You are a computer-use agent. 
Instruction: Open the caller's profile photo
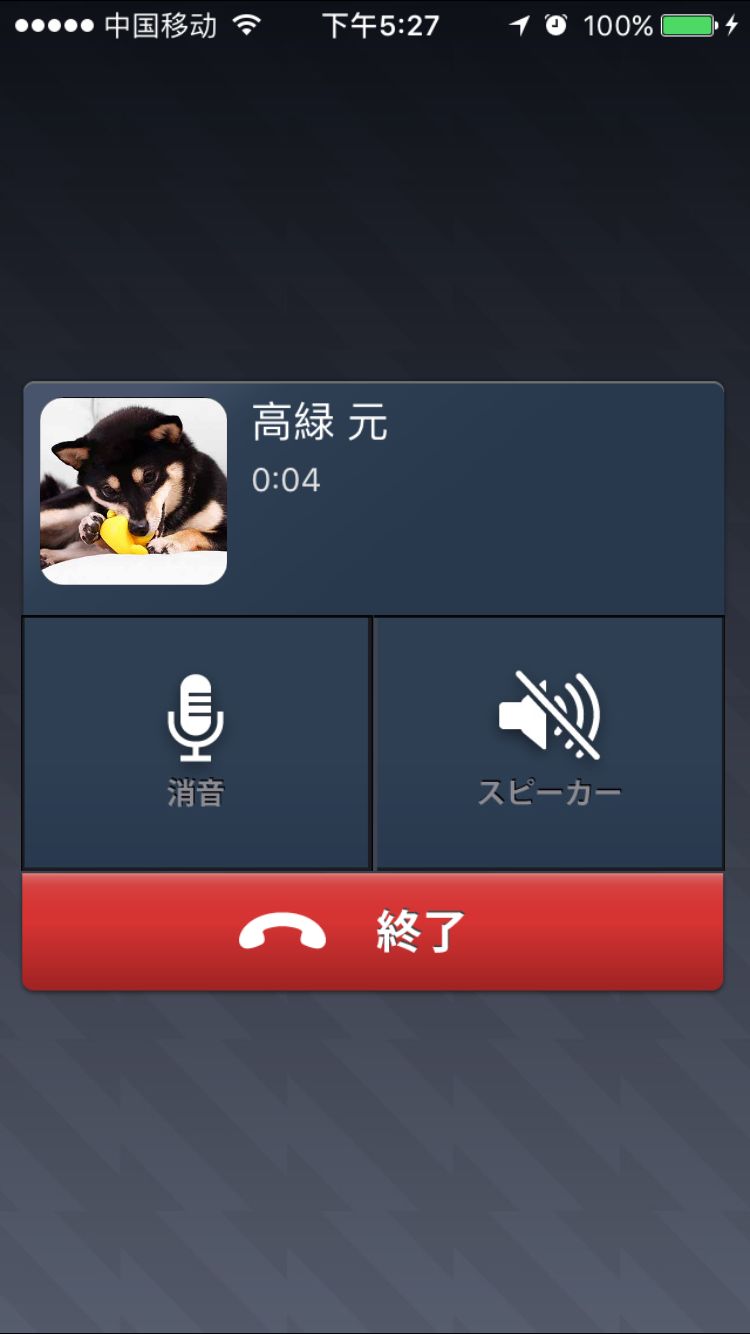coord(134,489)
